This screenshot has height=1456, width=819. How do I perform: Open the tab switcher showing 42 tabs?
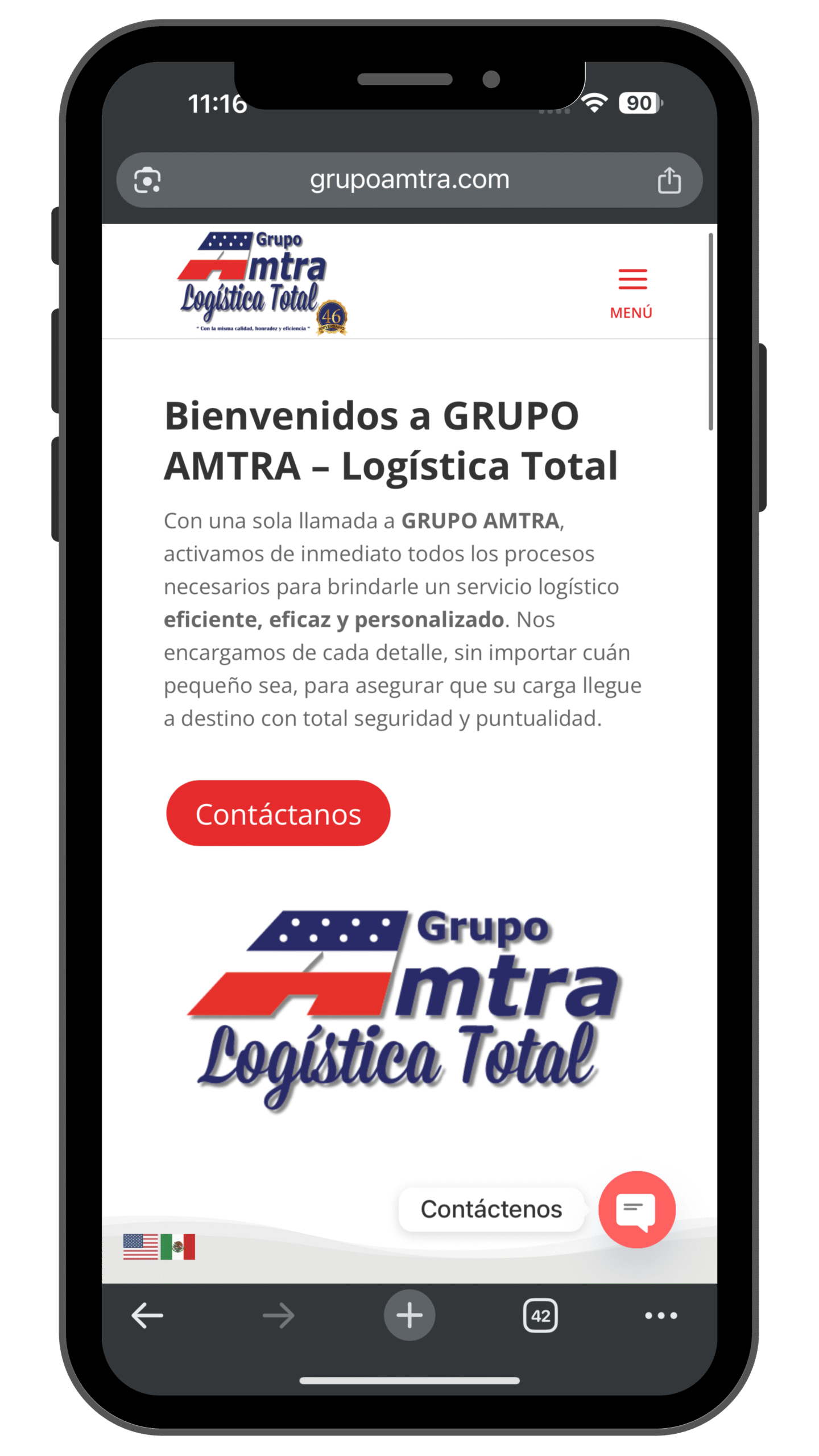[540, 1316]
